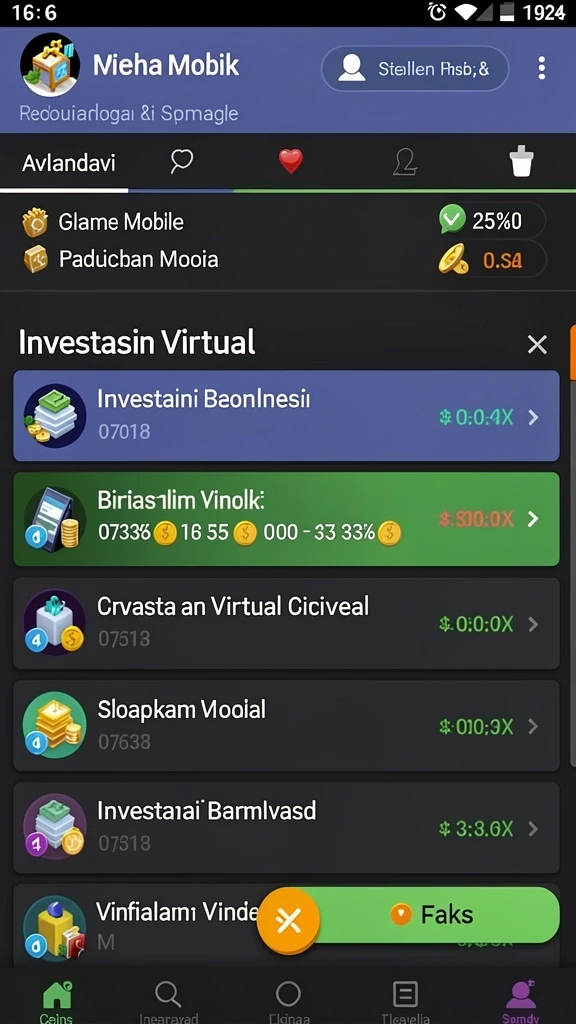Open the Sloapkam Mooial row
The width and height of the screenshot is (576, 1024).
286,725
